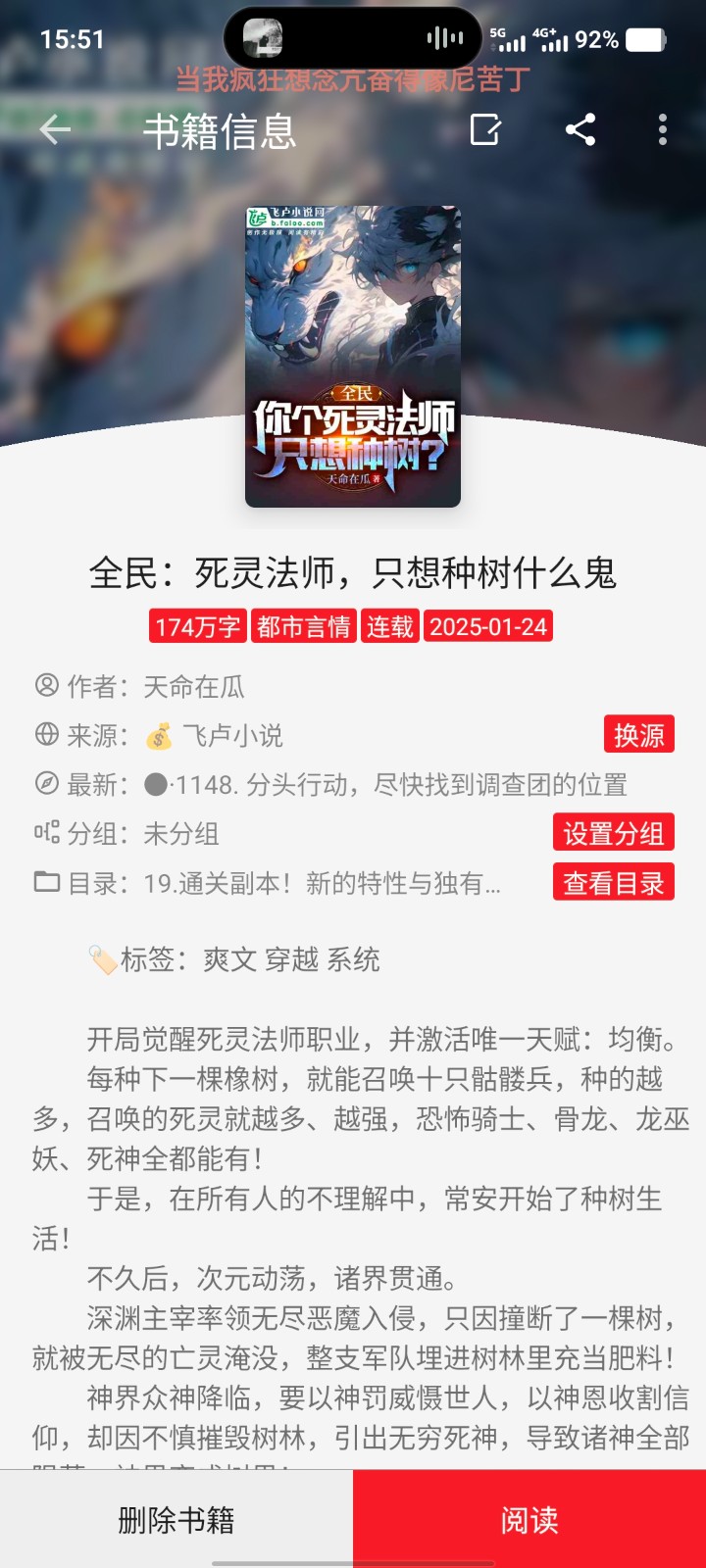Open the edit book info icon
Viewport: 706px width, 1568px height.
pyautogui.click(x=486, y=129)
